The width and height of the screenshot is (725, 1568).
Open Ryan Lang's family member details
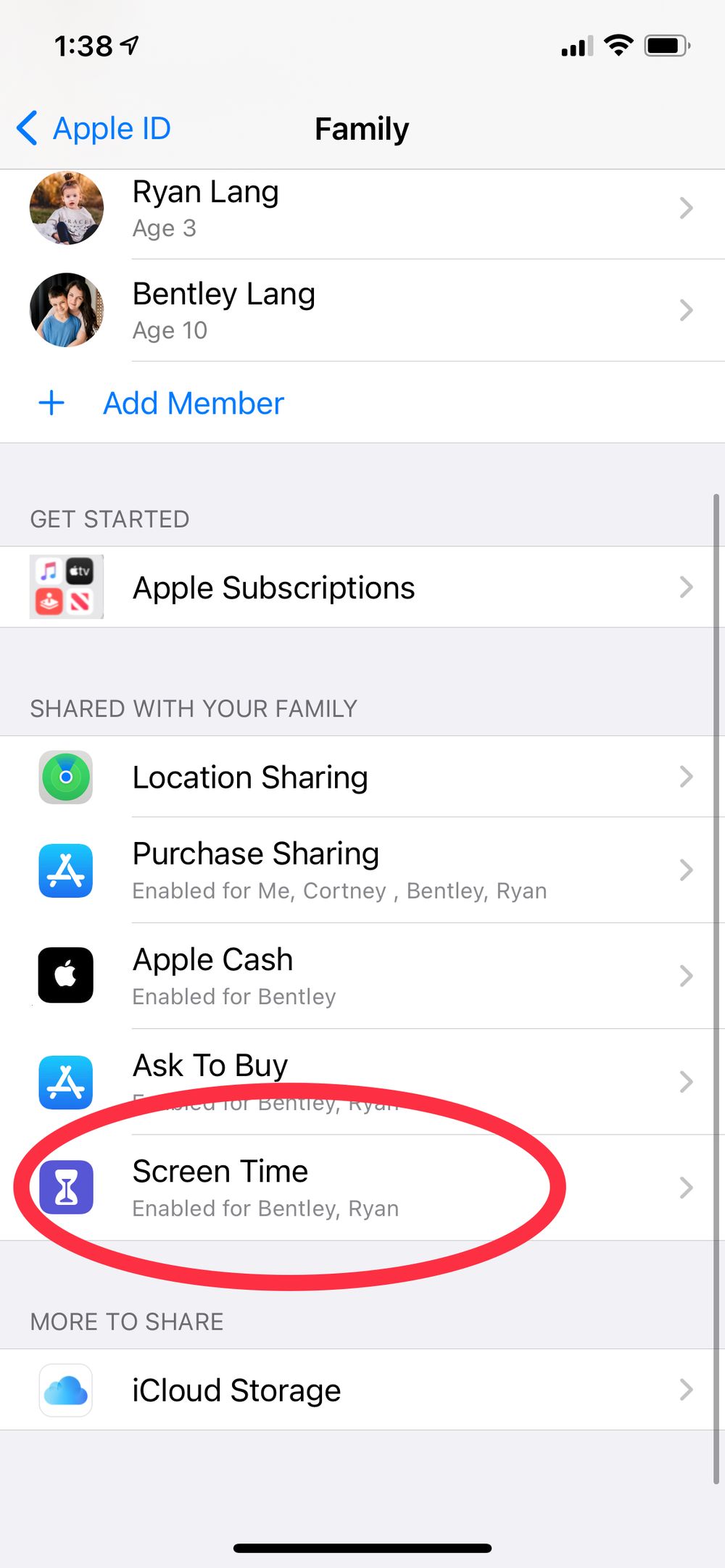tap(362, 209)
